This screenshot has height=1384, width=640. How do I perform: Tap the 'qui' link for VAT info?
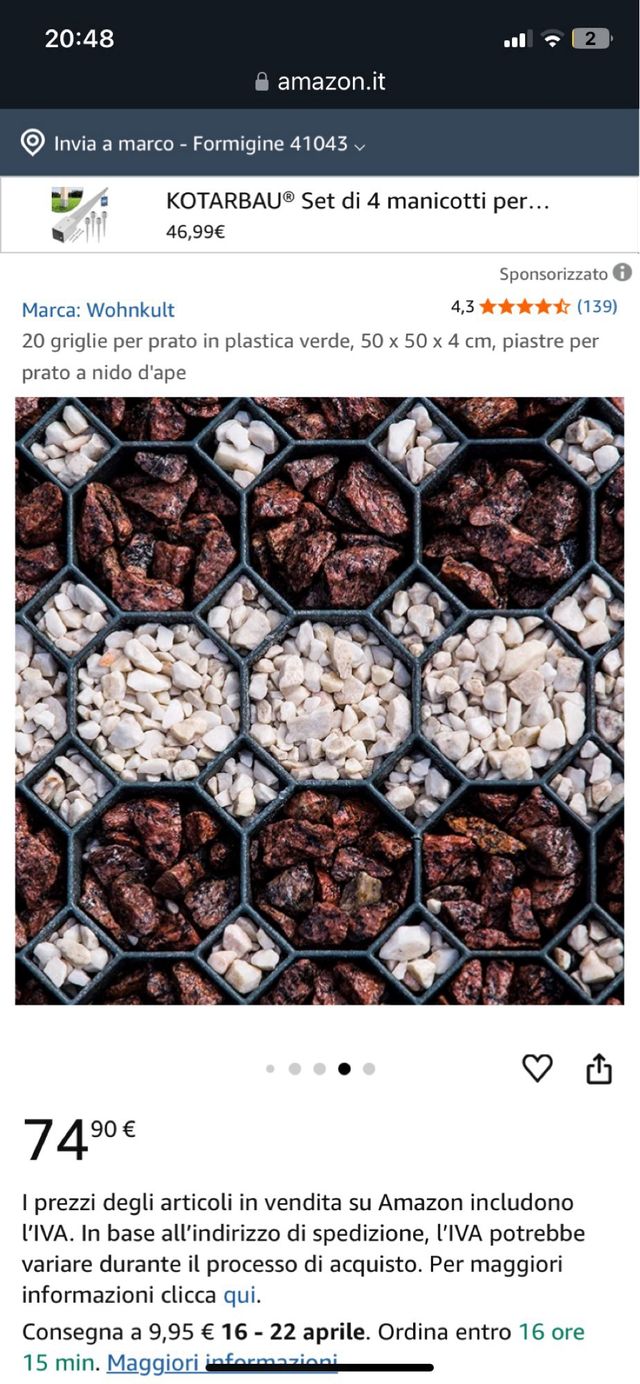tap(240, 1295)
